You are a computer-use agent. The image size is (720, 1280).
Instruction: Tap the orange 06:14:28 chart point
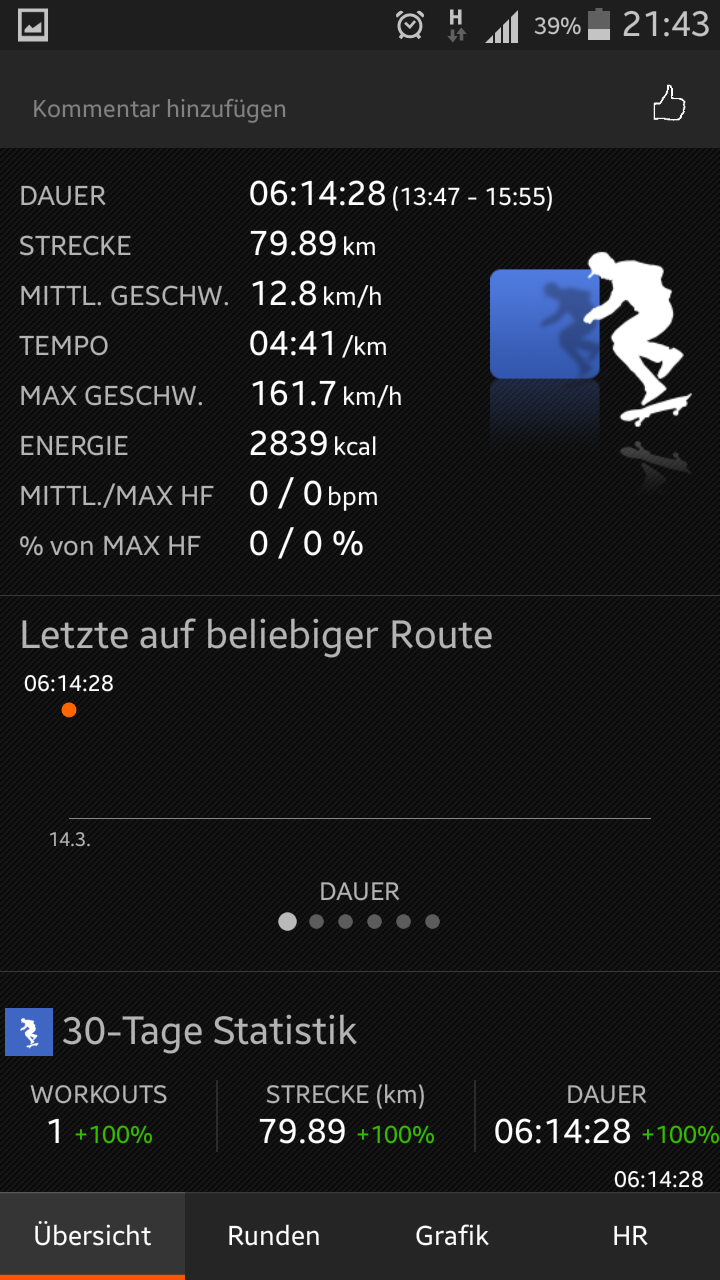(x=69, y=710)
